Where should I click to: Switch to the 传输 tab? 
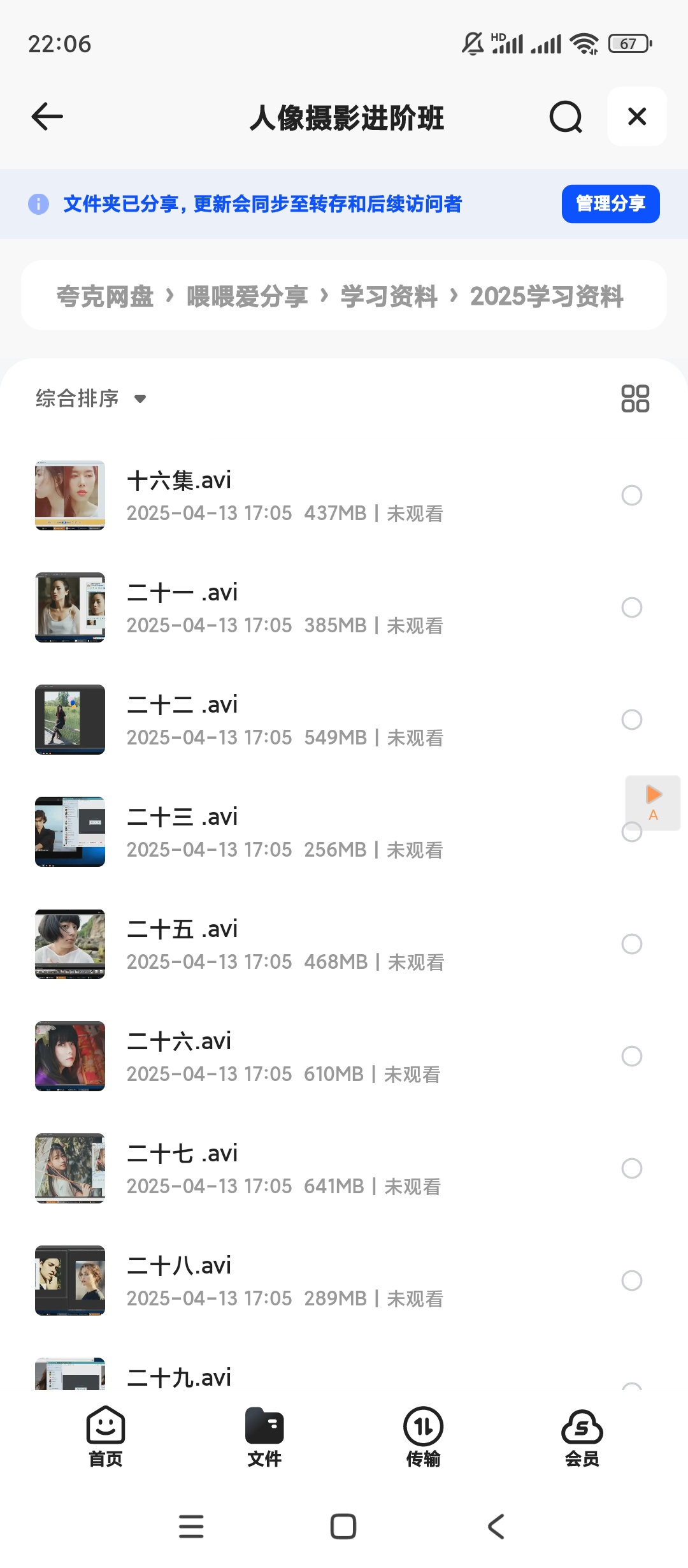click(423, 1437)
